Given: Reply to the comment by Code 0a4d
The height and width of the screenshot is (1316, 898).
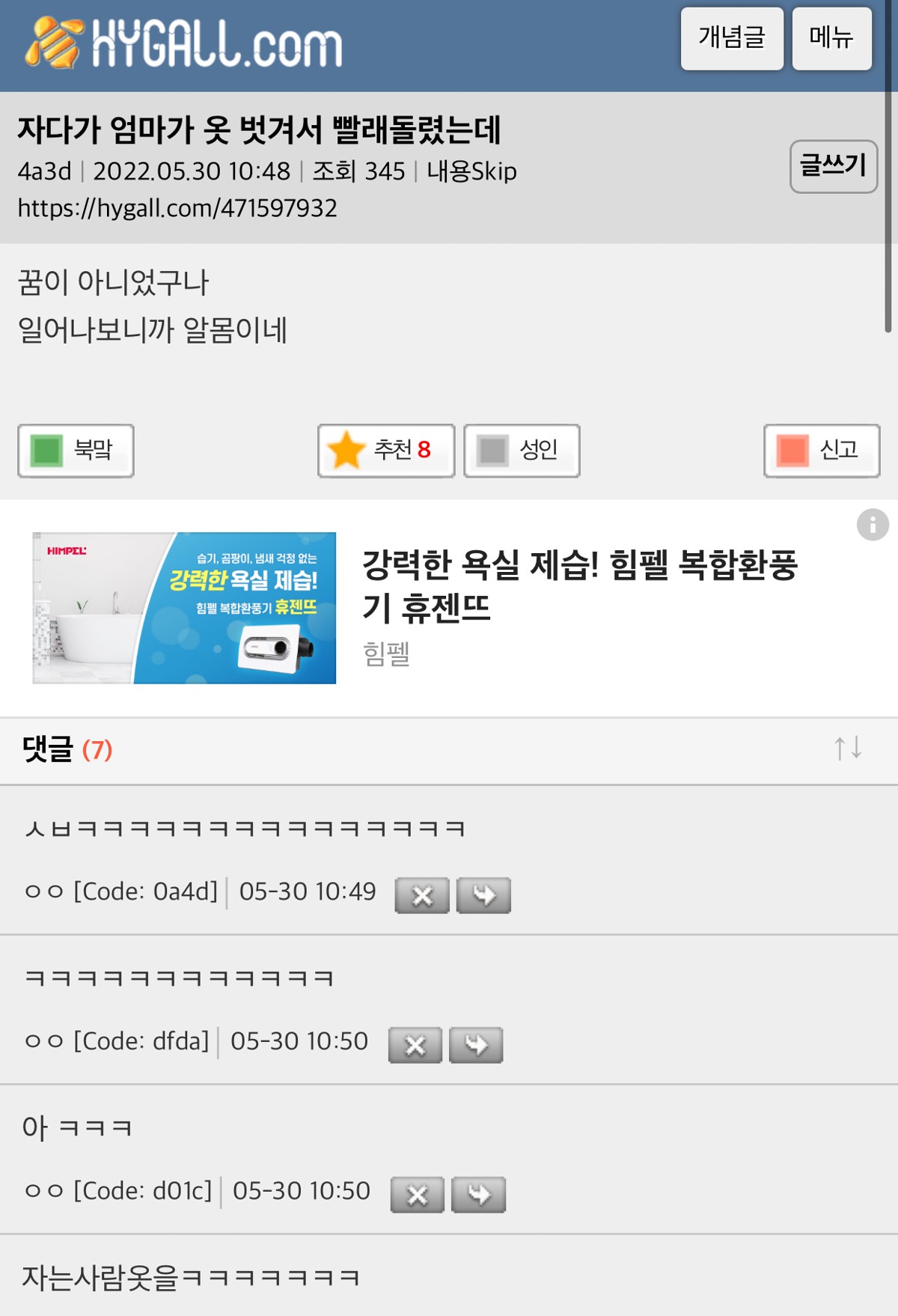Looking at the screenshot, I should tap(484, 895).
